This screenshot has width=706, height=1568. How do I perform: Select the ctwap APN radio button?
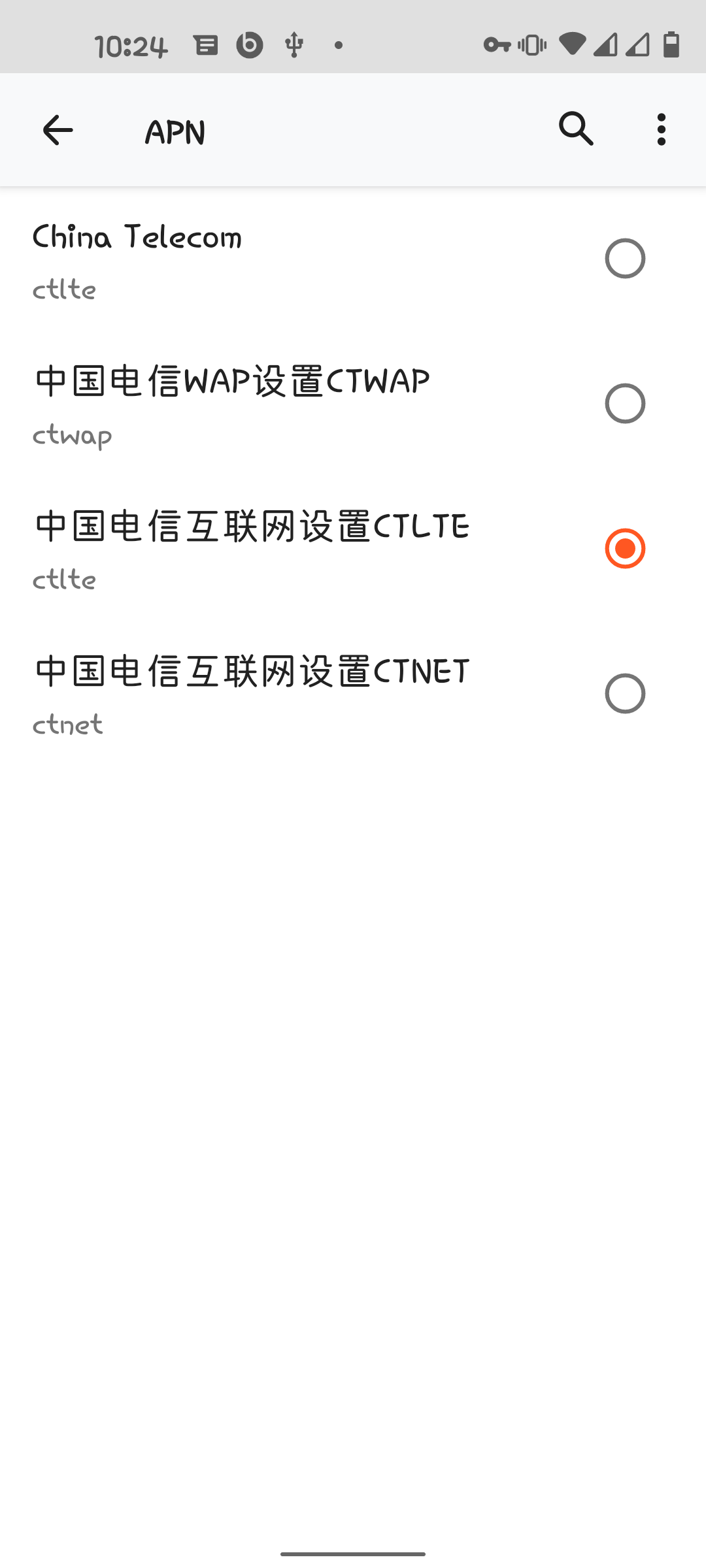coord(624,403)
